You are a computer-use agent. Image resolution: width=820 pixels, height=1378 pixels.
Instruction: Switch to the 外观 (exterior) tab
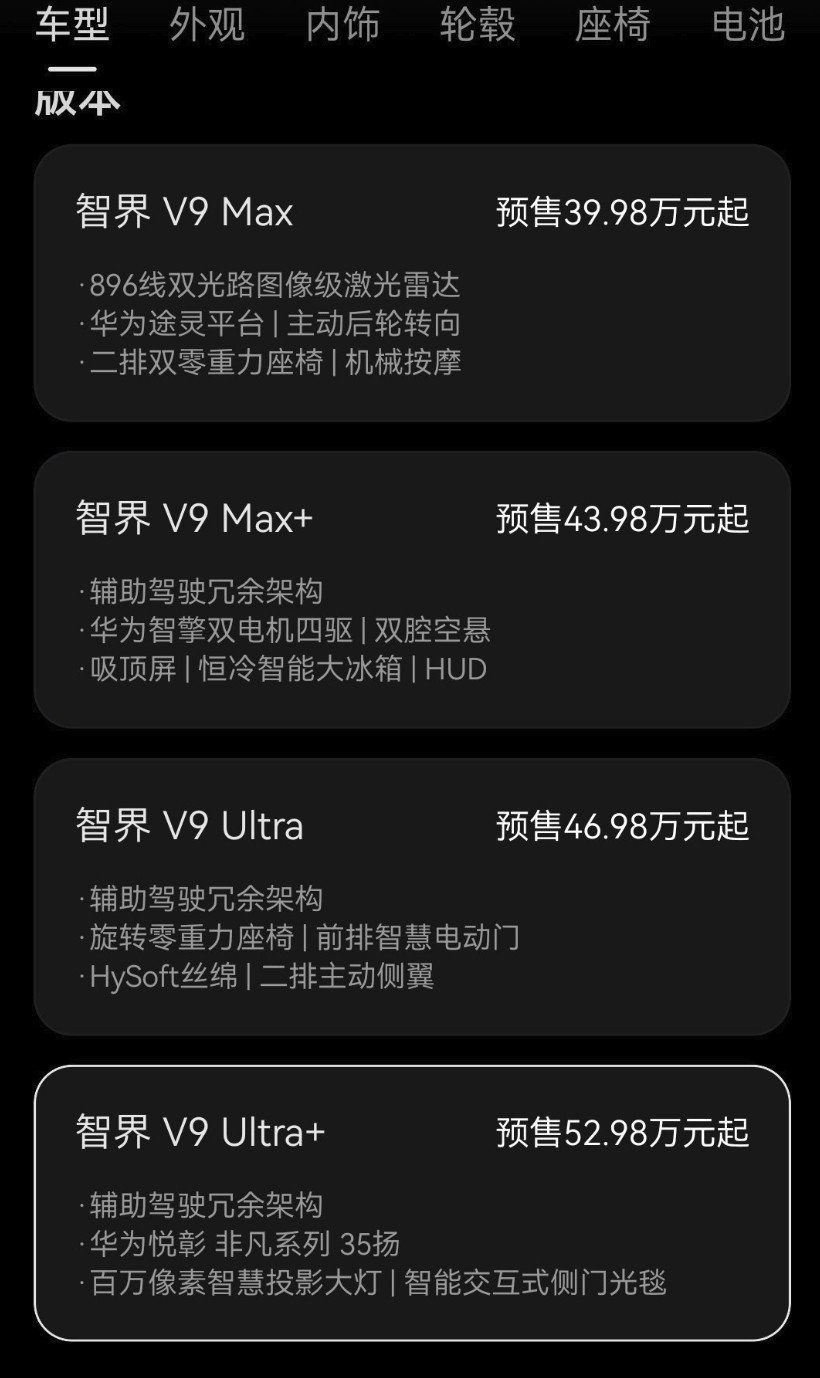[205, 27]
